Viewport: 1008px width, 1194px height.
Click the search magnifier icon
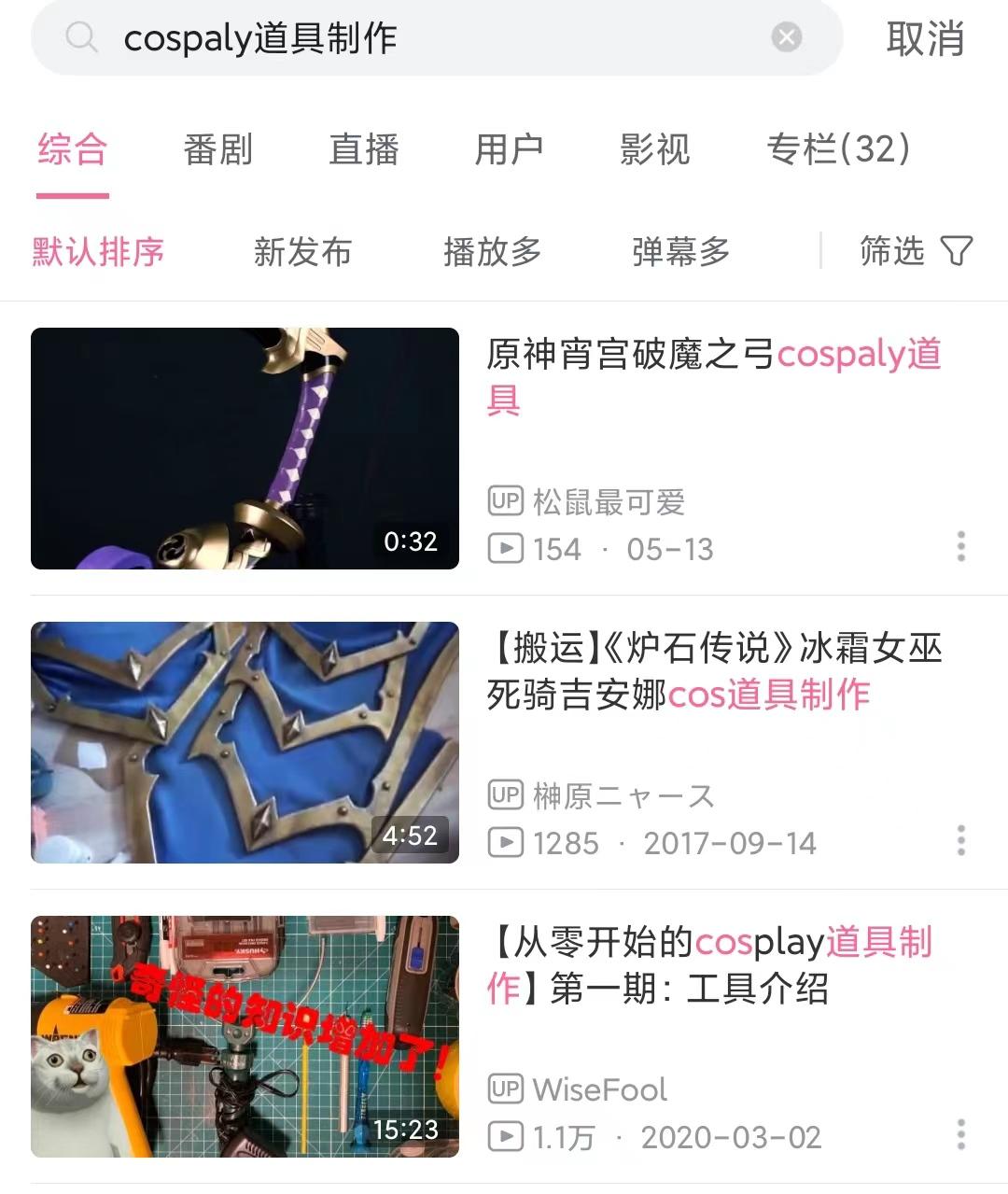[x=82, y=39]
